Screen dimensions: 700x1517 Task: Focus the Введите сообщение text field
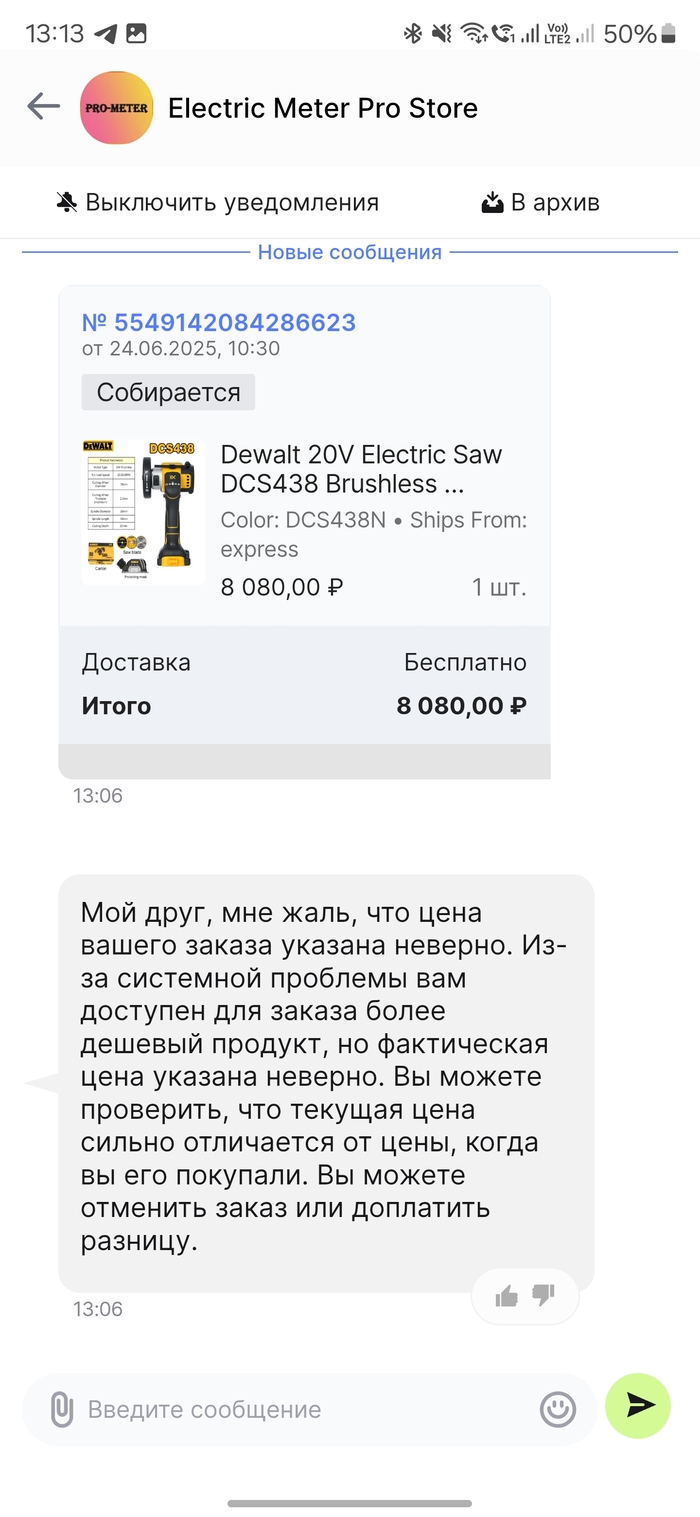tap(300, 1410)
